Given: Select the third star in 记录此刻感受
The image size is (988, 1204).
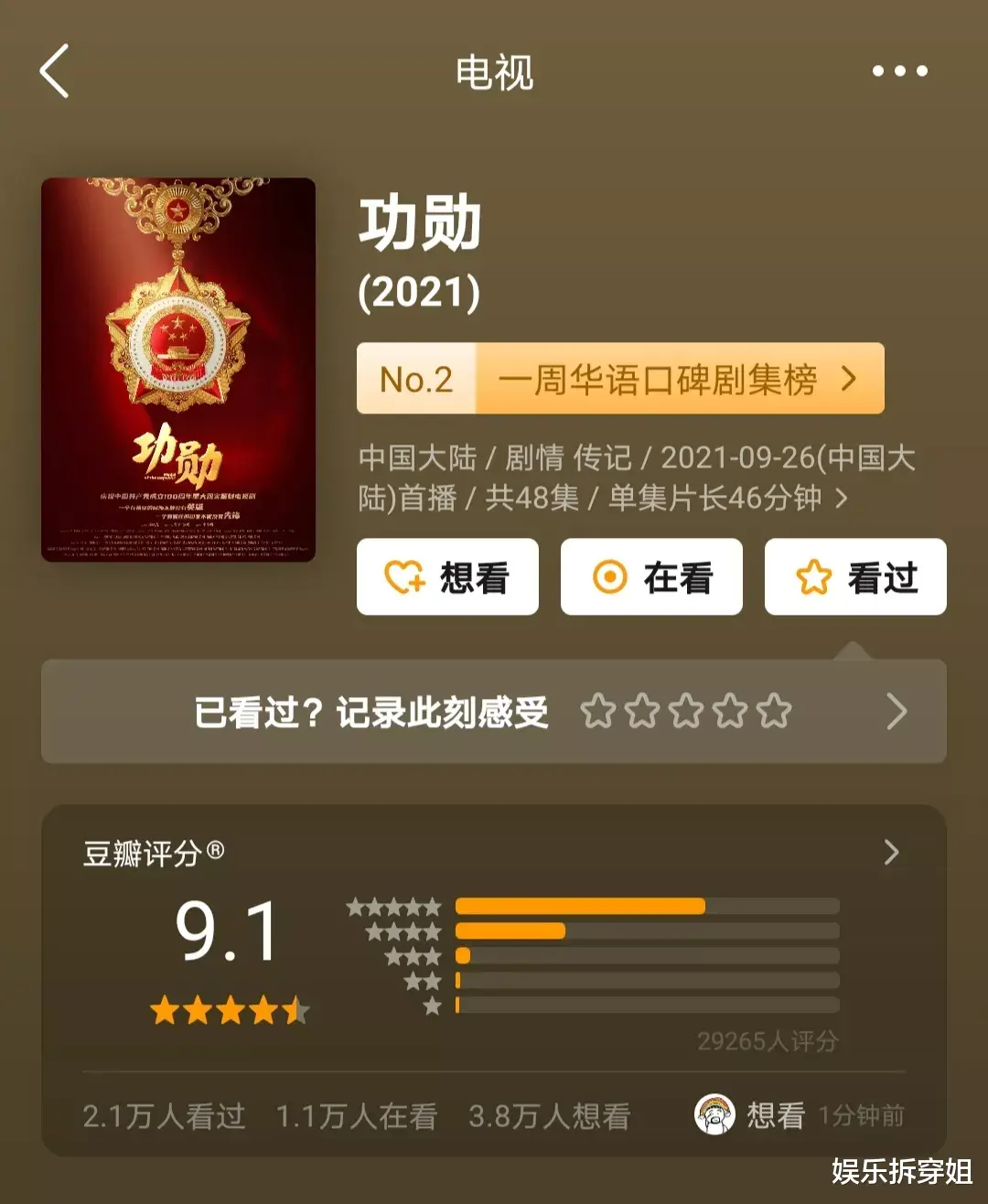Looking at the screenshot, I should click(x=687, y=710).
